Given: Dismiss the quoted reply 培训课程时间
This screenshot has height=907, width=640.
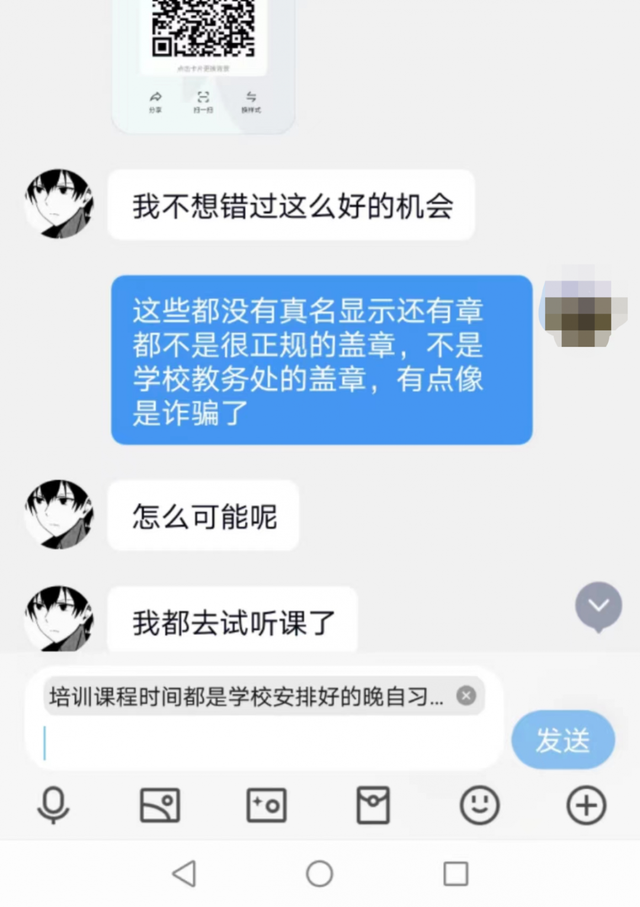Looking at the screenshot, I should click(466, 696).
